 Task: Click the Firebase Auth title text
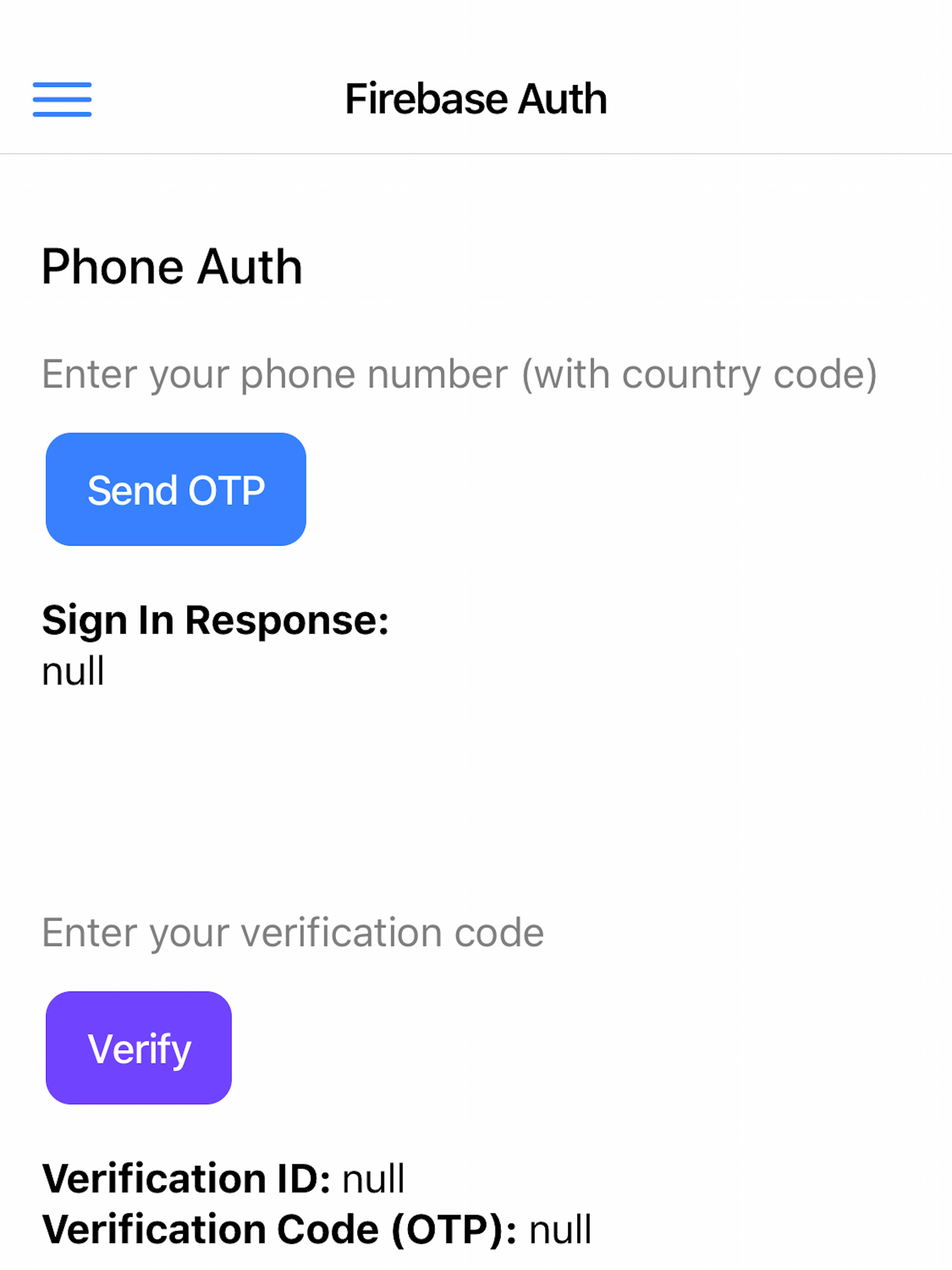click(x=476, y=98)
